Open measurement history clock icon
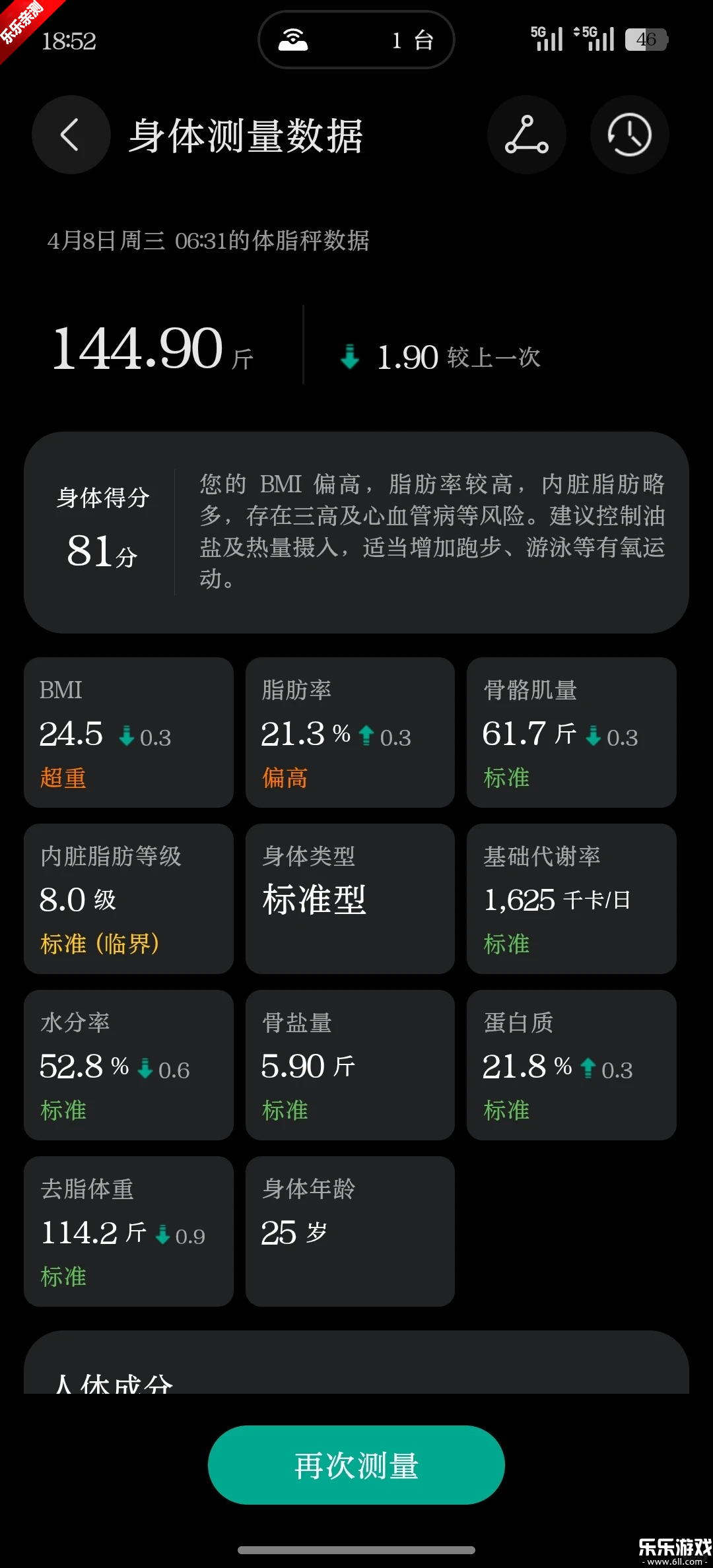Image resolution: width=713 pixels, height=1568 pixels. tap(629, 135)
